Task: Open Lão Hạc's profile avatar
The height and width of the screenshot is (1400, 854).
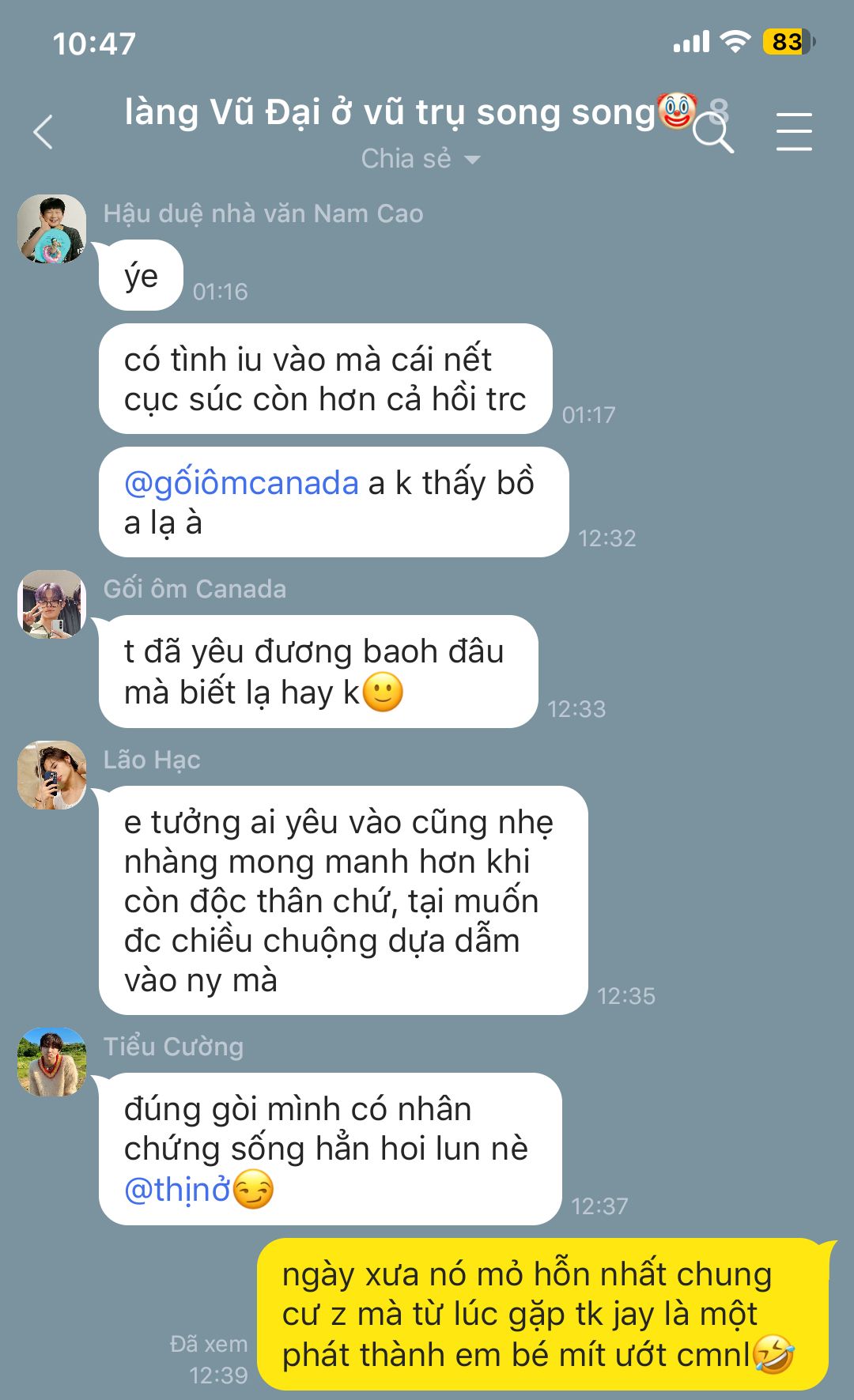Action: [51, 775]
